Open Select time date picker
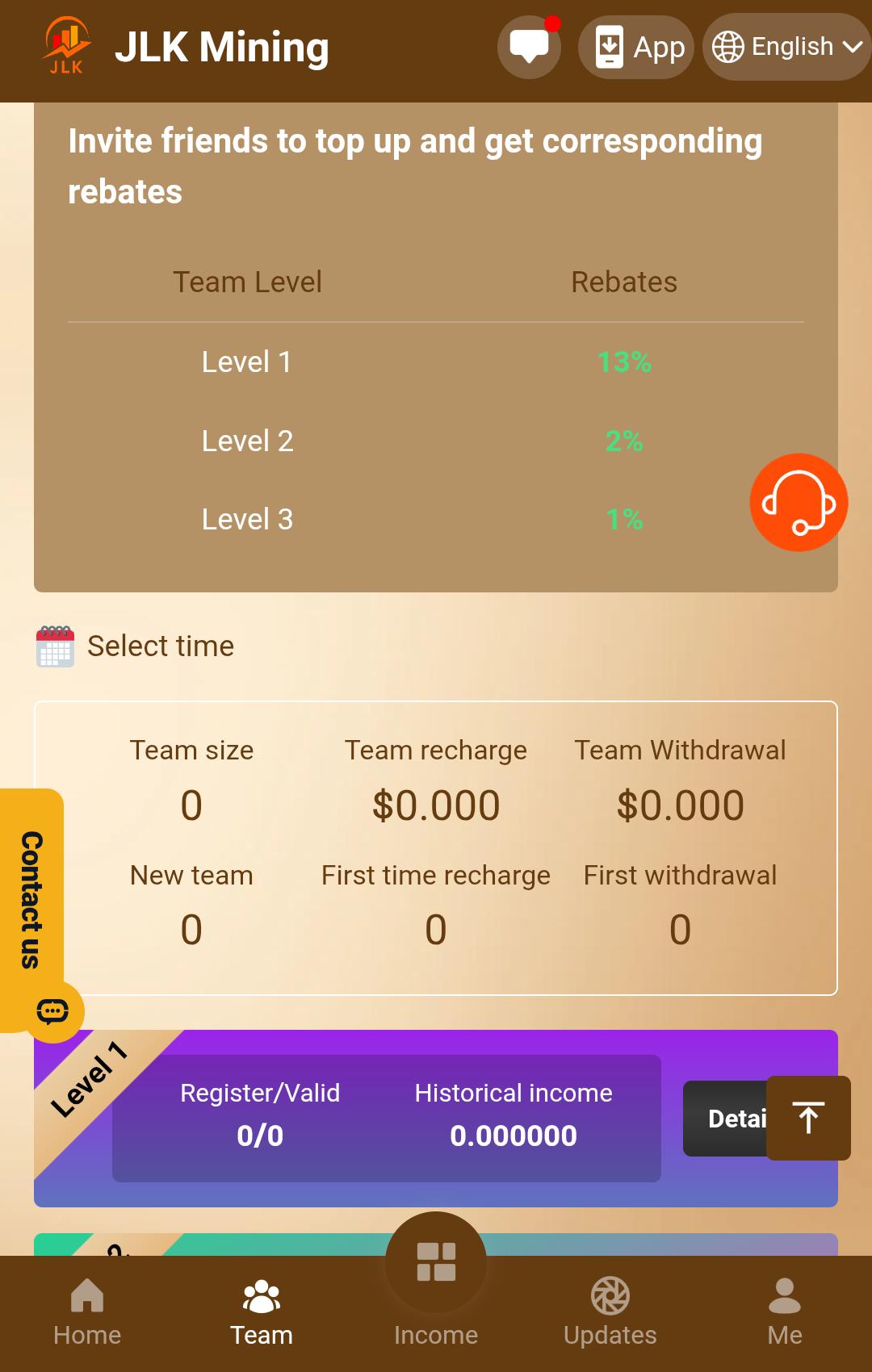Image resolution: width=872 pixels, height=1372 pixels. click(x=159, y=645)
